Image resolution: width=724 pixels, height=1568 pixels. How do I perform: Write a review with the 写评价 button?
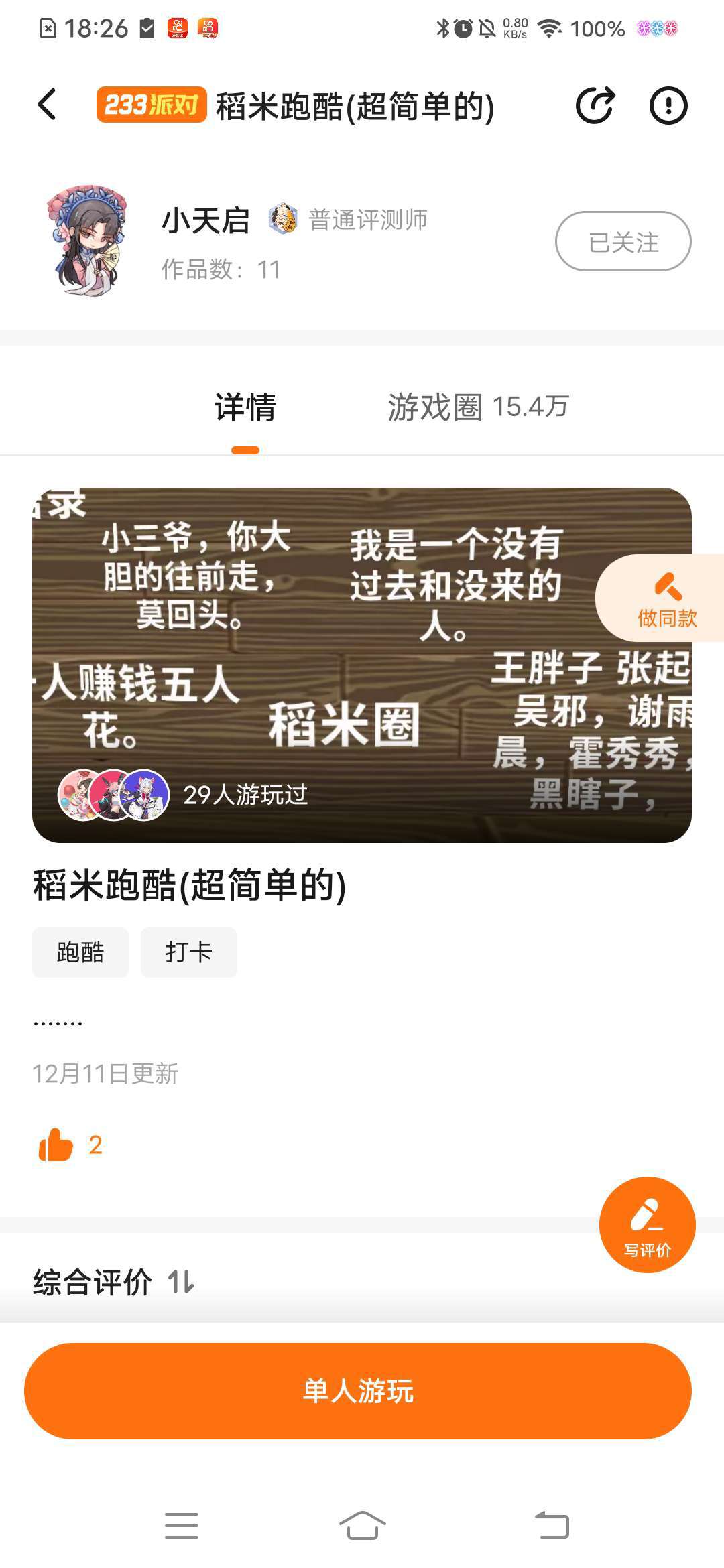(647, 1225)
